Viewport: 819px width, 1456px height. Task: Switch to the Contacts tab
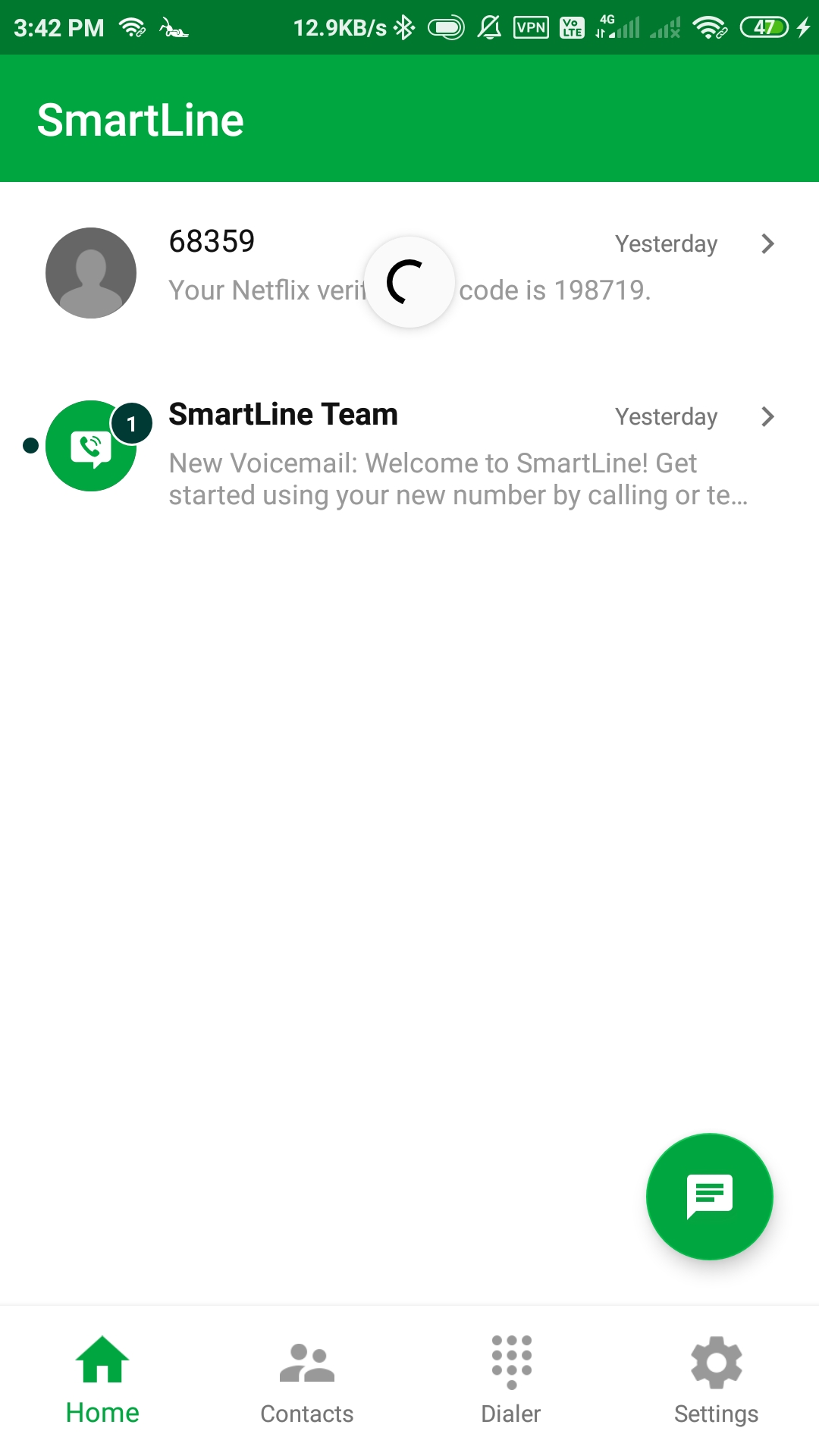coord(307,1380)
